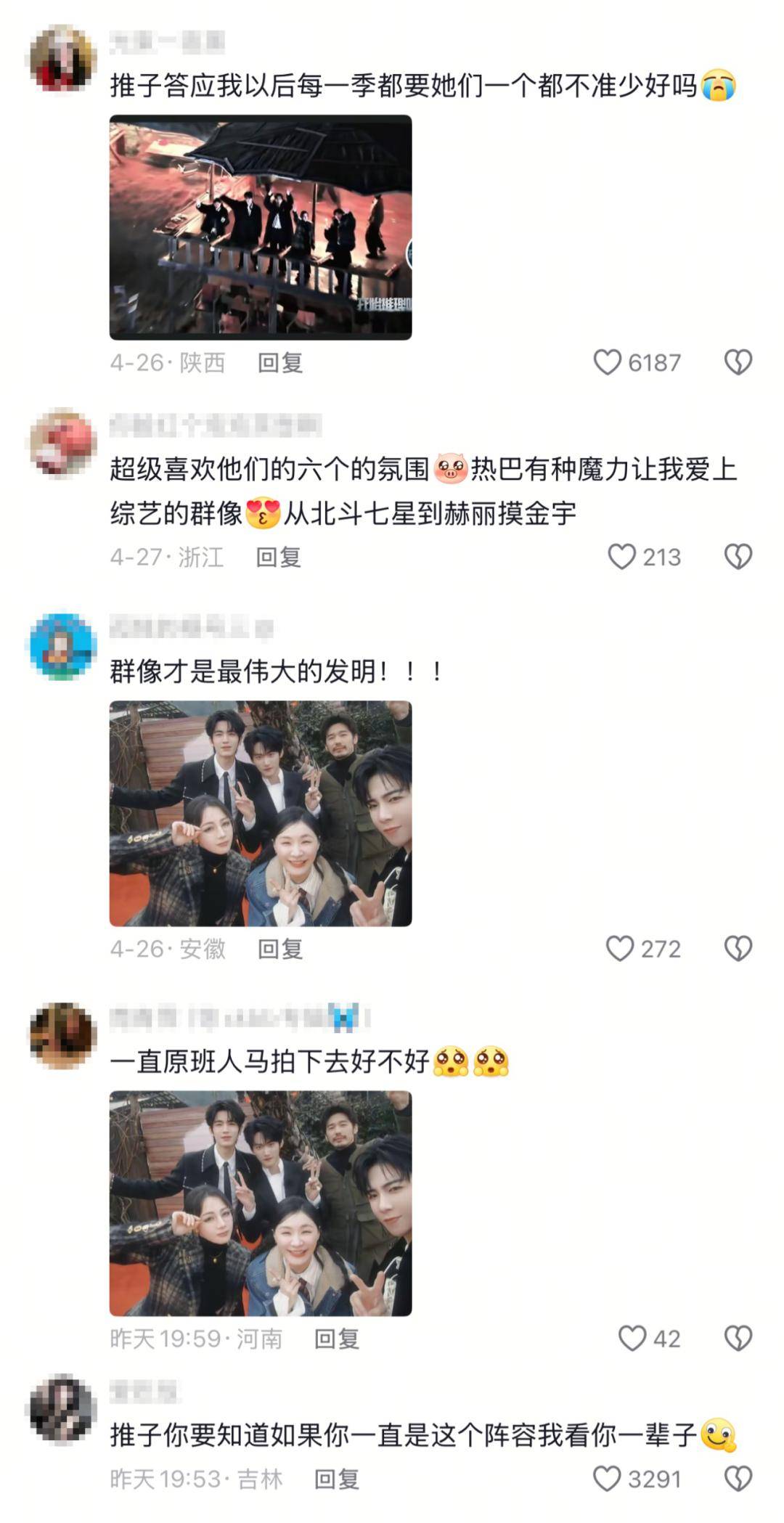
Task: Reply to the 4-26 陕西 comment
Action: pyautogui.click(x=280, y=362)
